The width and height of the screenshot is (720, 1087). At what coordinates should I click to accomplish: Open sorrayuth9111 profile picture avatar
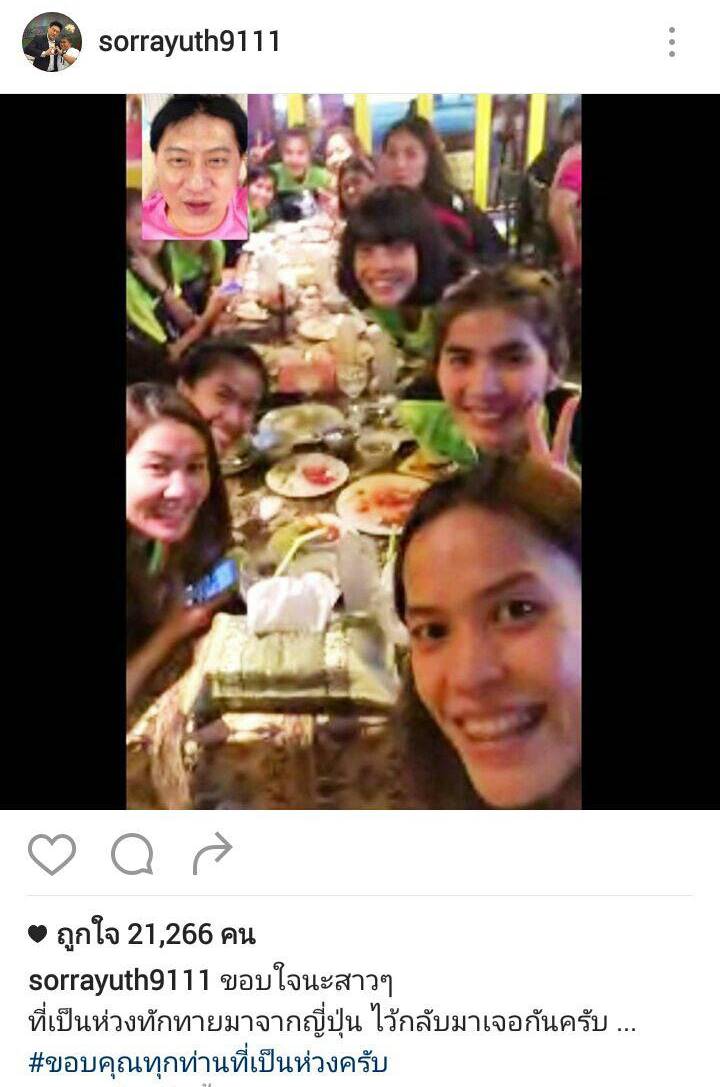[52, 42]
